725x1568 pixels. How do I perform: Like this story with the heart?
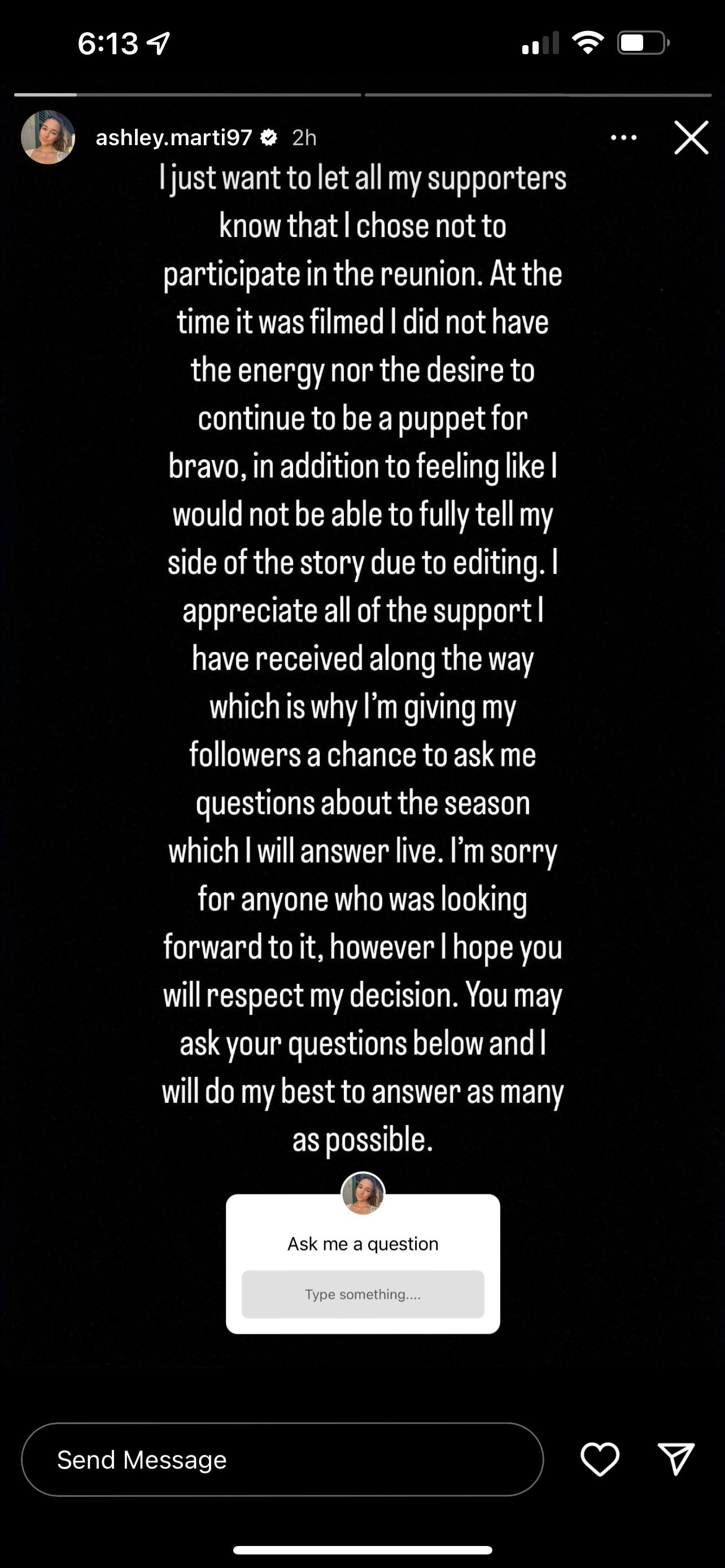[600, 1459]
